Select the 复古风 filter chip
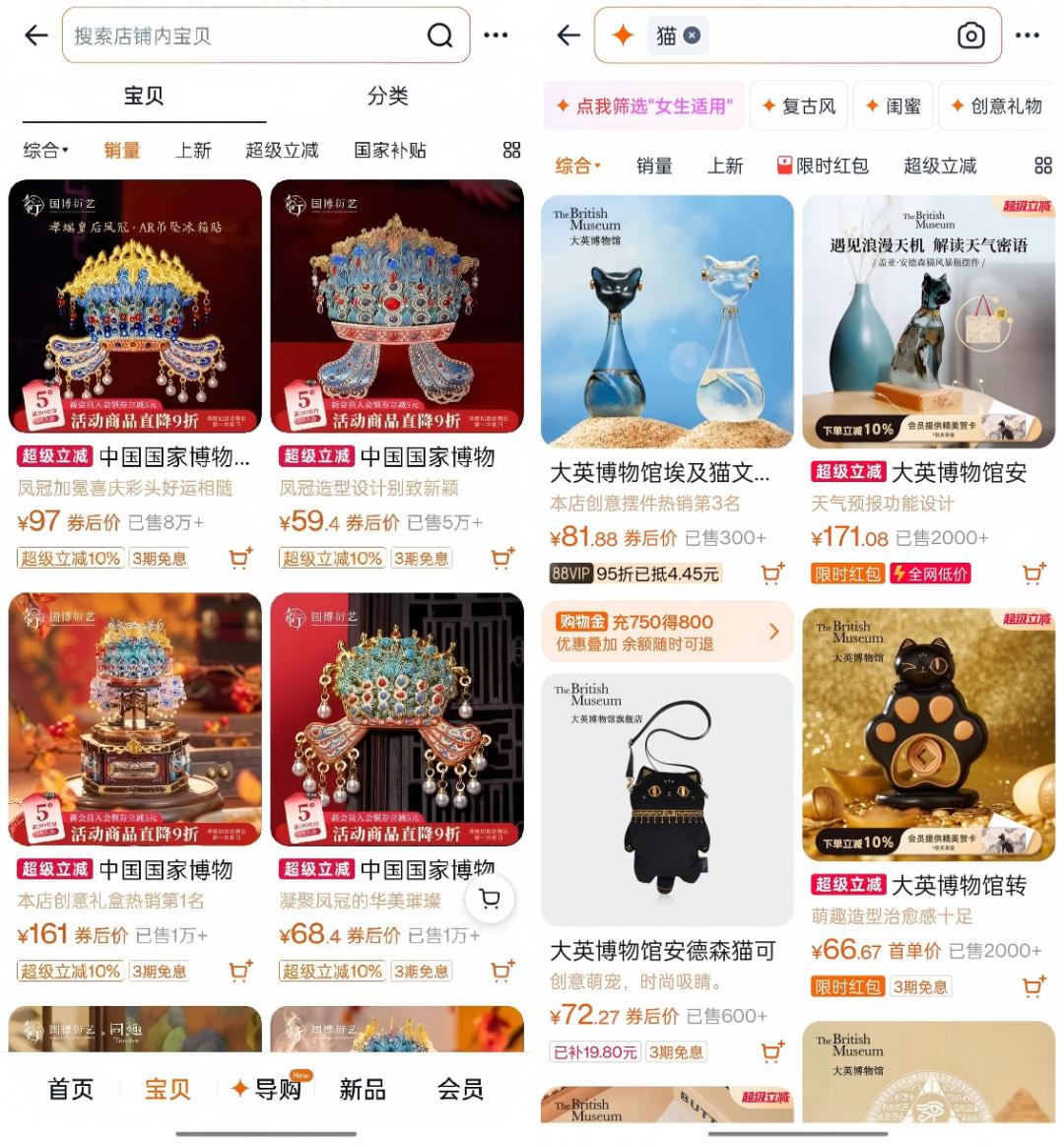Image resolution: width=1064 pixels, height=1147 pixels. (799, 106)
